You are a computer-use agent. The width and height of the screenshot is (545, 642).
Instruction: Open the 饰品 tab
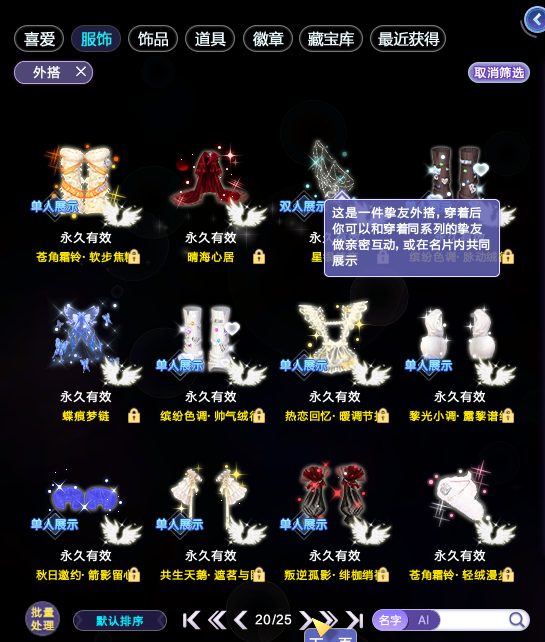point(153,39)
